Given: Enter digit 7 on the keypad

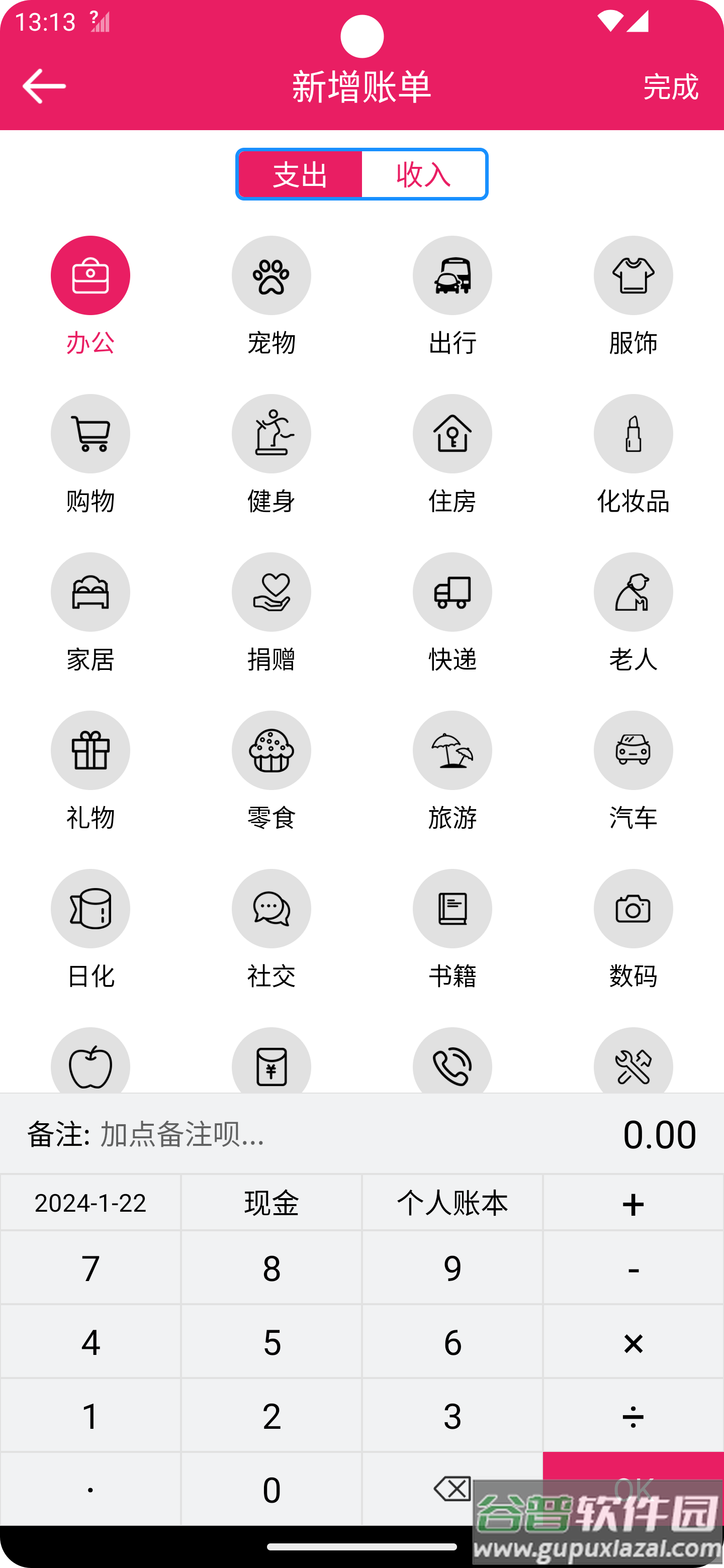Looking at the screenshot, I should [90, 1268].
